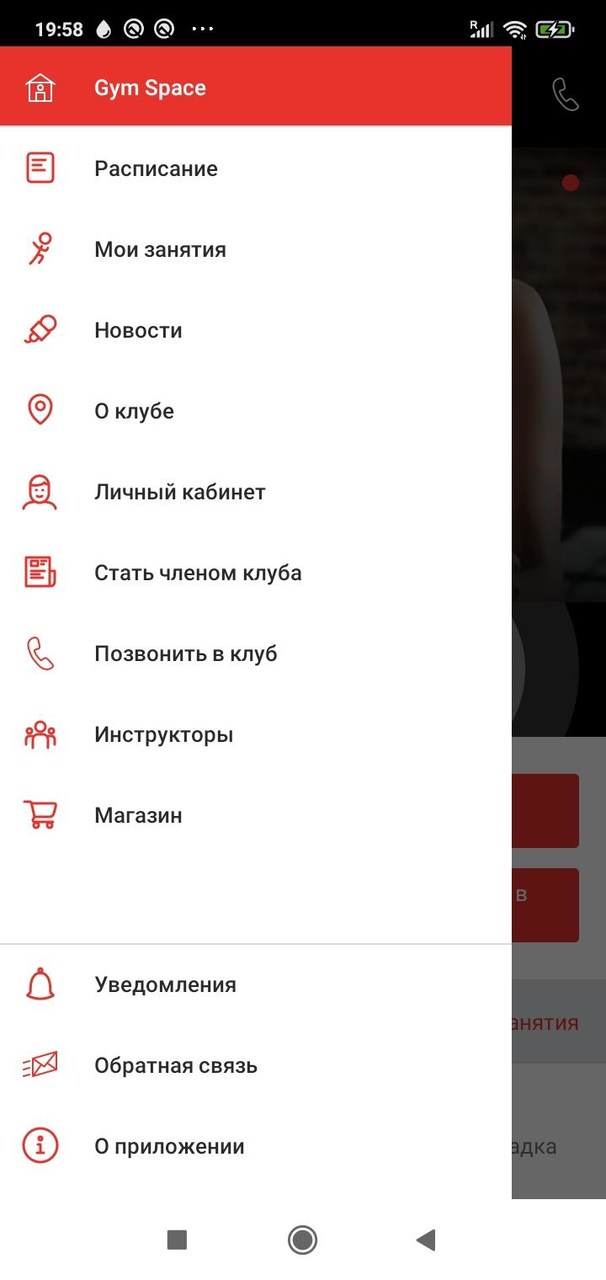The image size is (606, 1280).
Task: Open Расписание schedule
Action: point(156,168)
